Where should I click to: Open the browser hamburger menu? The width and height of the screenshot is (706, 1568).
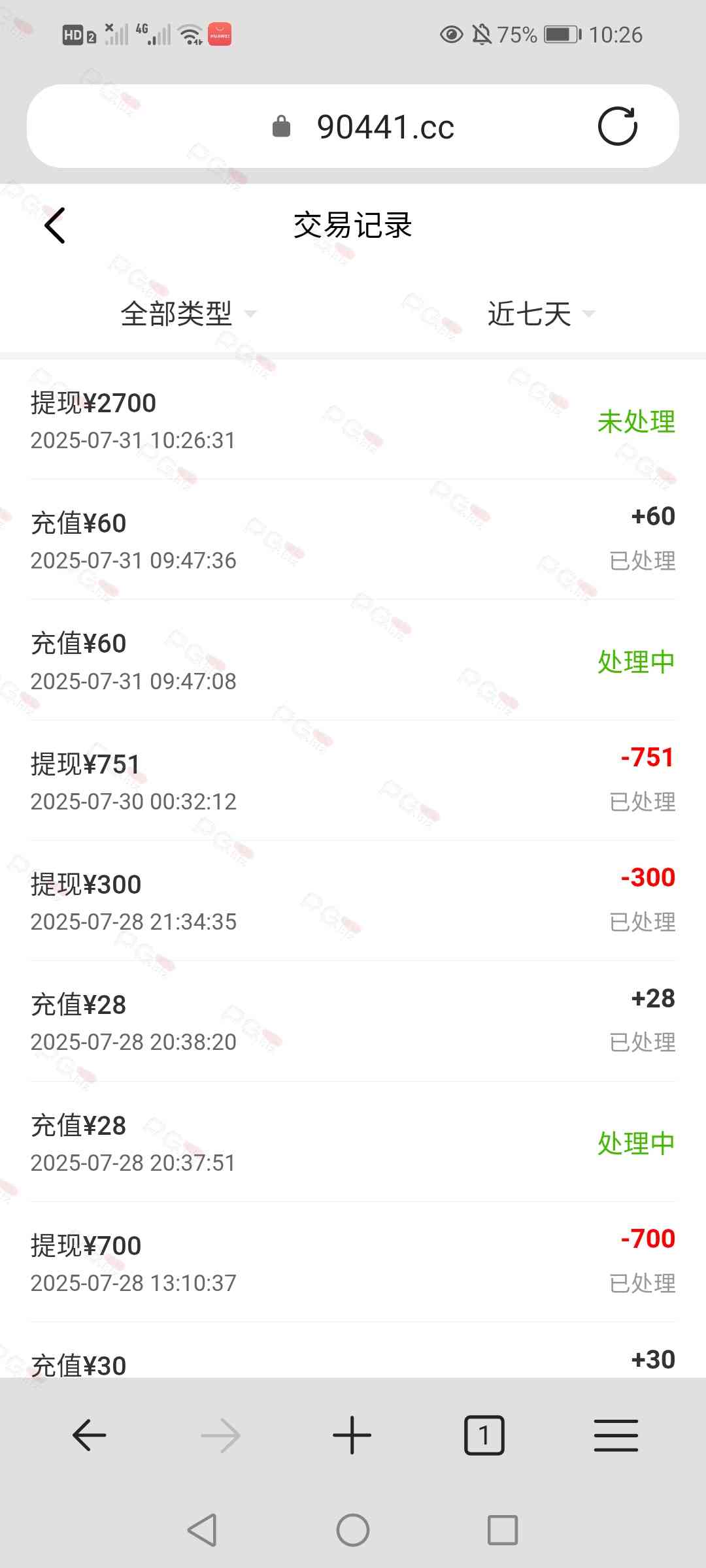coord(616,1435)
